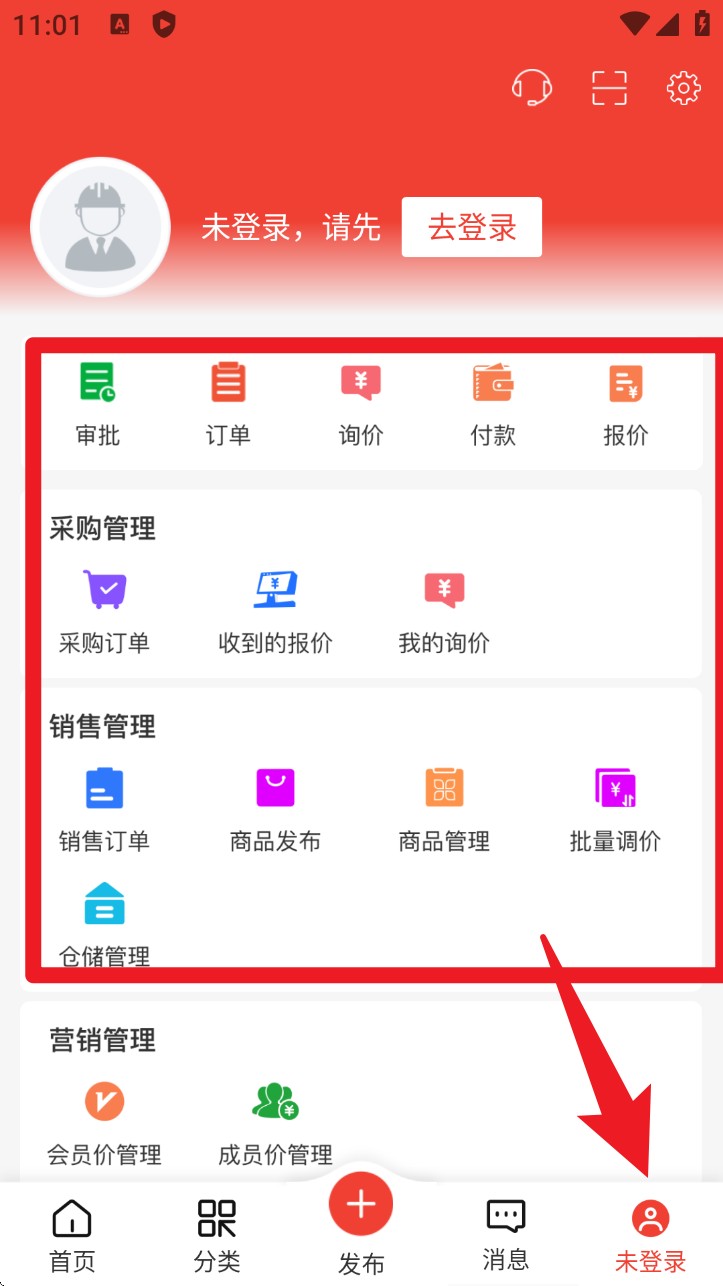Open the settings gear
This screenshot has width=723, height=1286.
(x=684, y=88)
